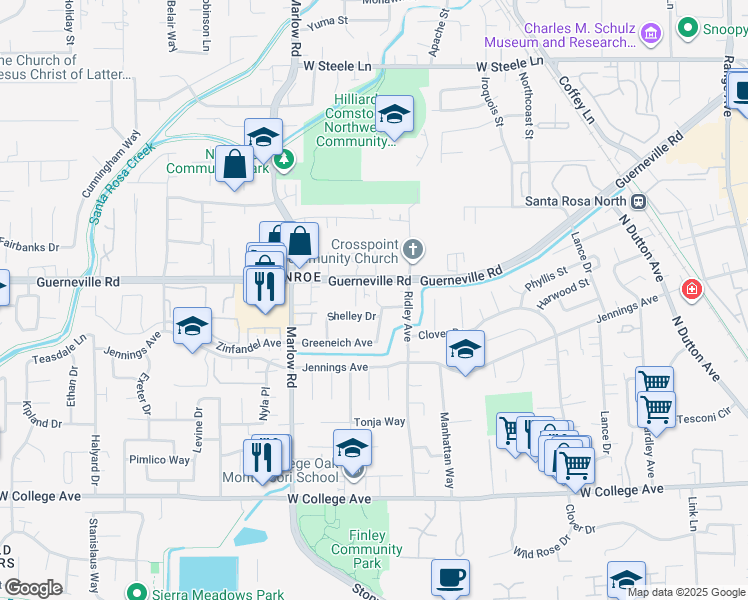The width and height of the screenshot is (748, 600).
Task: Open the coffee cup marker below Finley Park
Action: [450, 577]
